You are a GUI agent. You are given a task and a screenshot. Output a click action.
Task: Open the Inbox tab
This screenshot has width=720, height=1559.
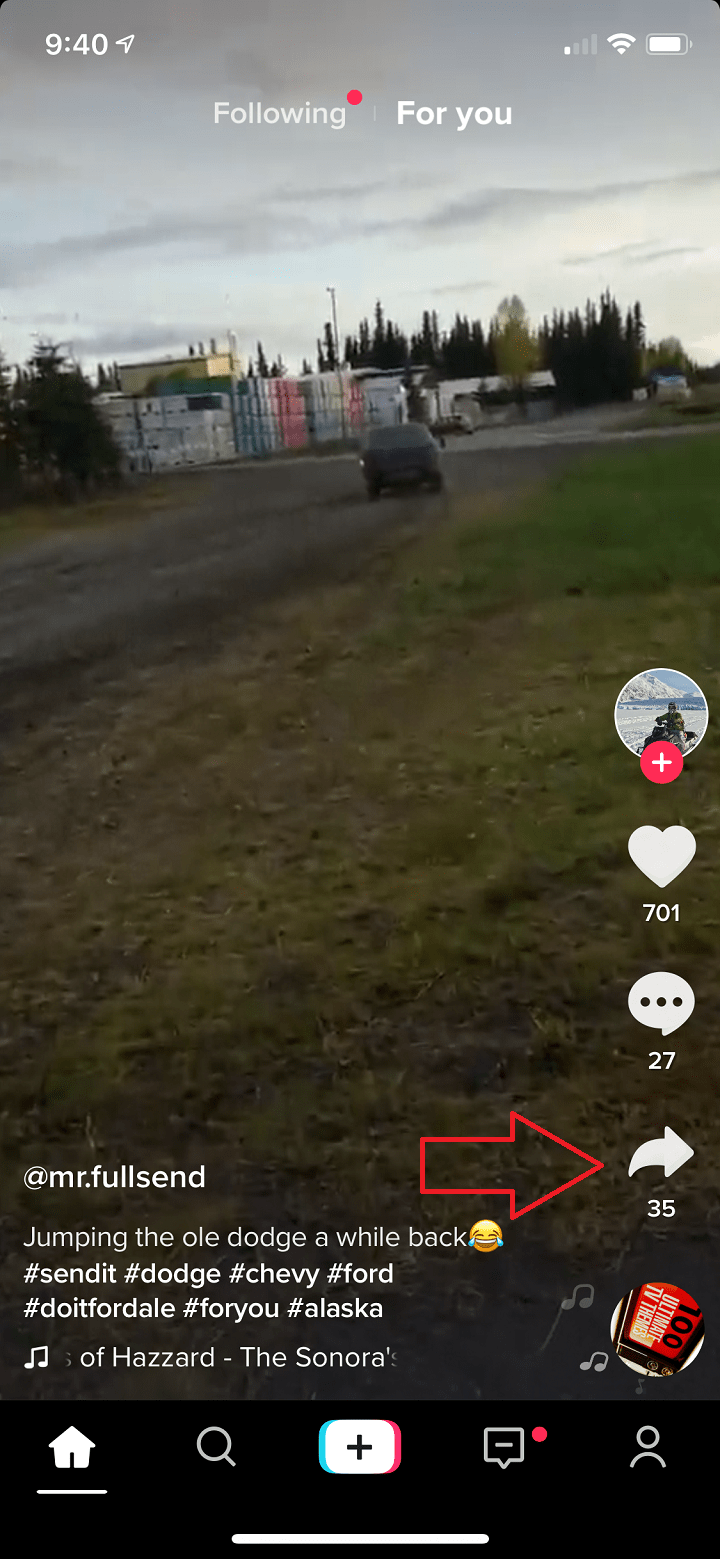tap(504, 1448)
